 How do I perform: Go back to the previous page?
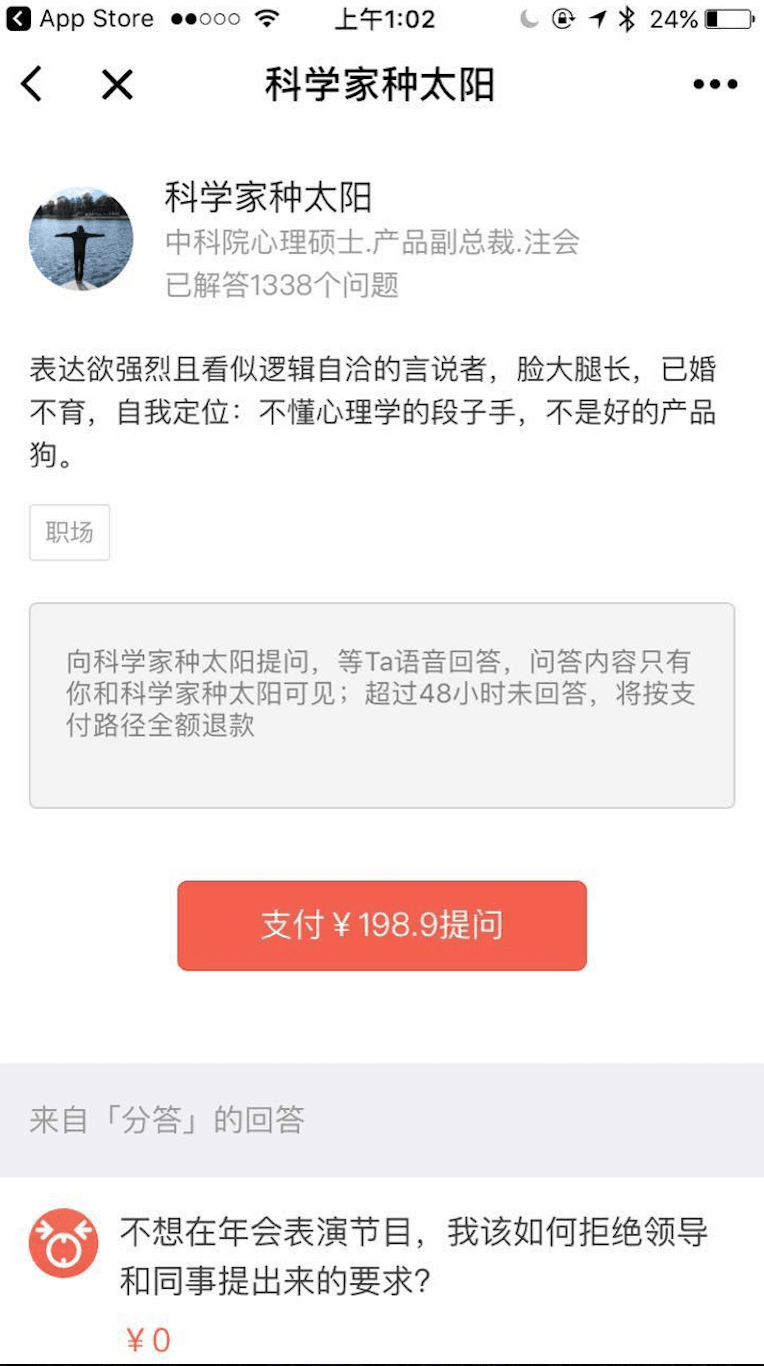32,85
